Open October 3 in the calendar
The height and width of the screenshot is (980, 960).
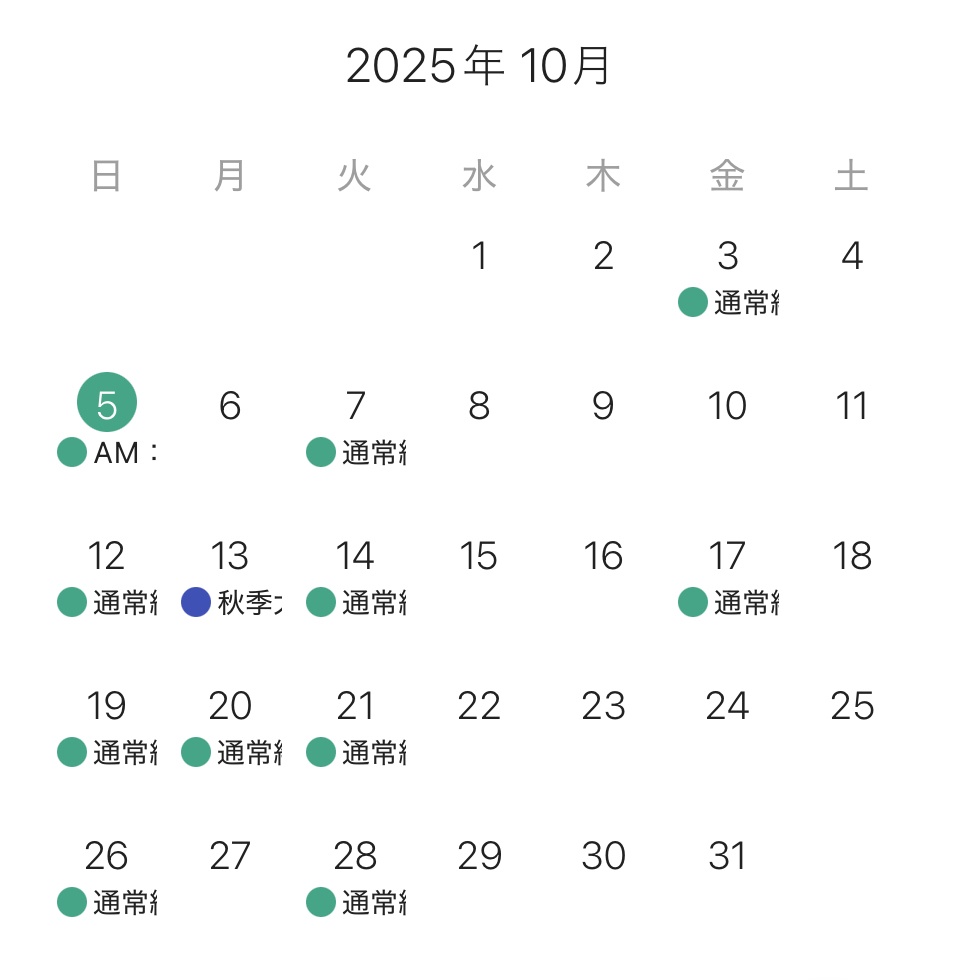727,257
